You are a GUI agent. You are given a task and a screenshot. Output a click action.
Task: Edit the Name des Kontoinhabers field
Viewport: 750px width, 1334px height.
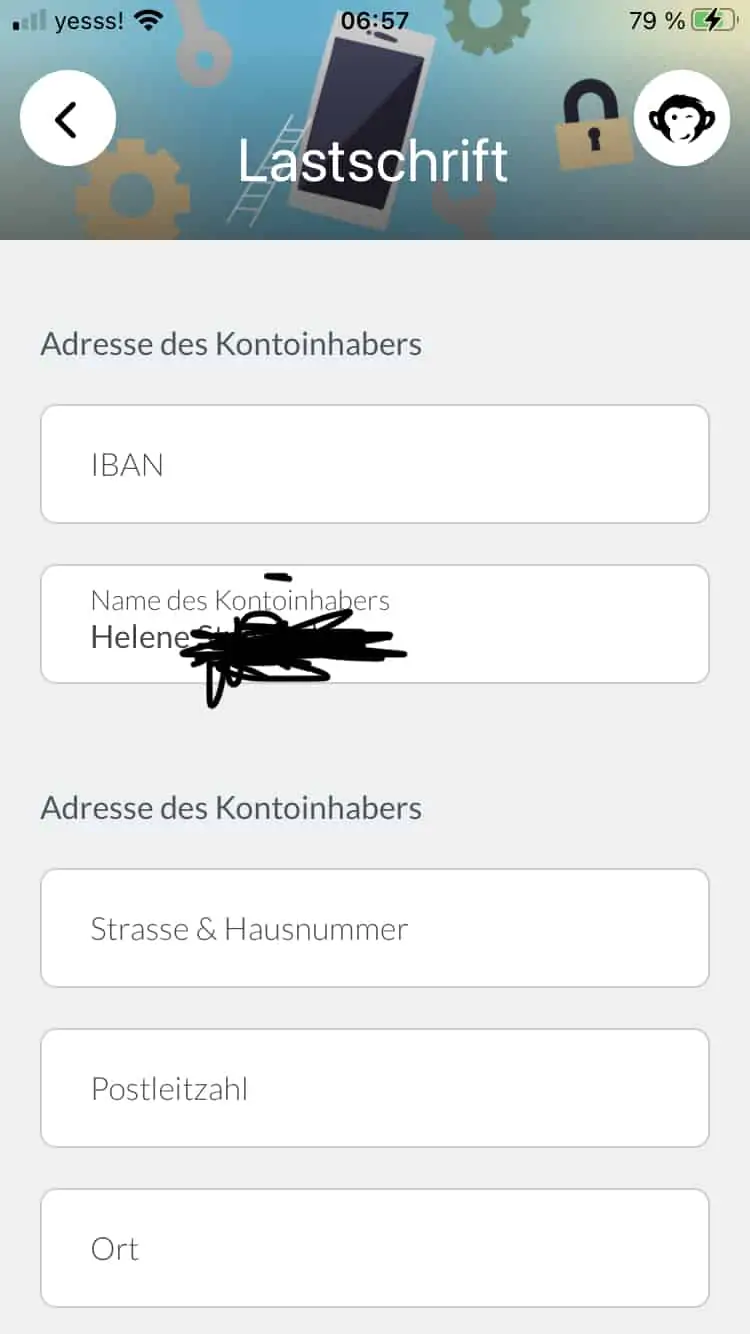[375, 624]
